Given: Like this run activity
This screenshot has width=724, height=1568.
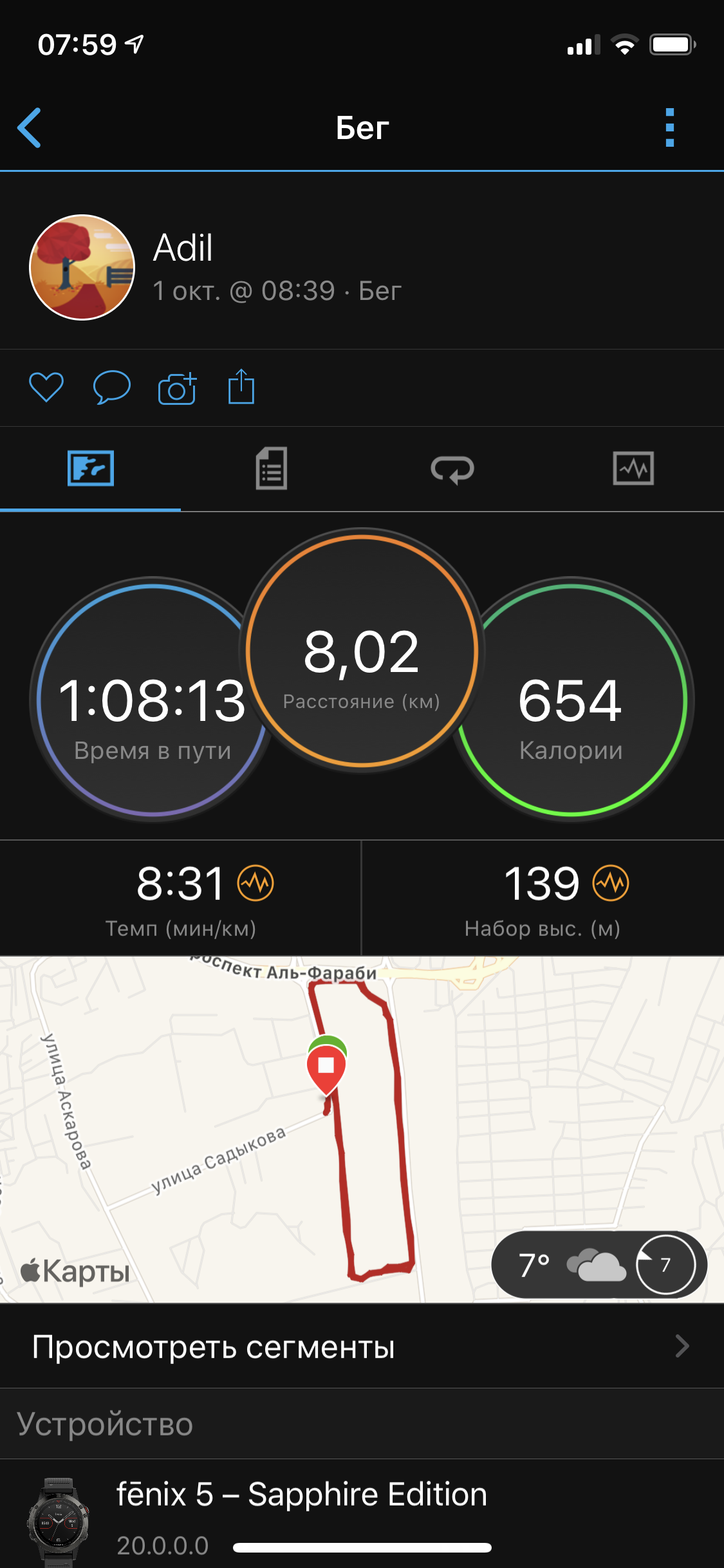Looking at the screenshot, I should coord(46,387).
